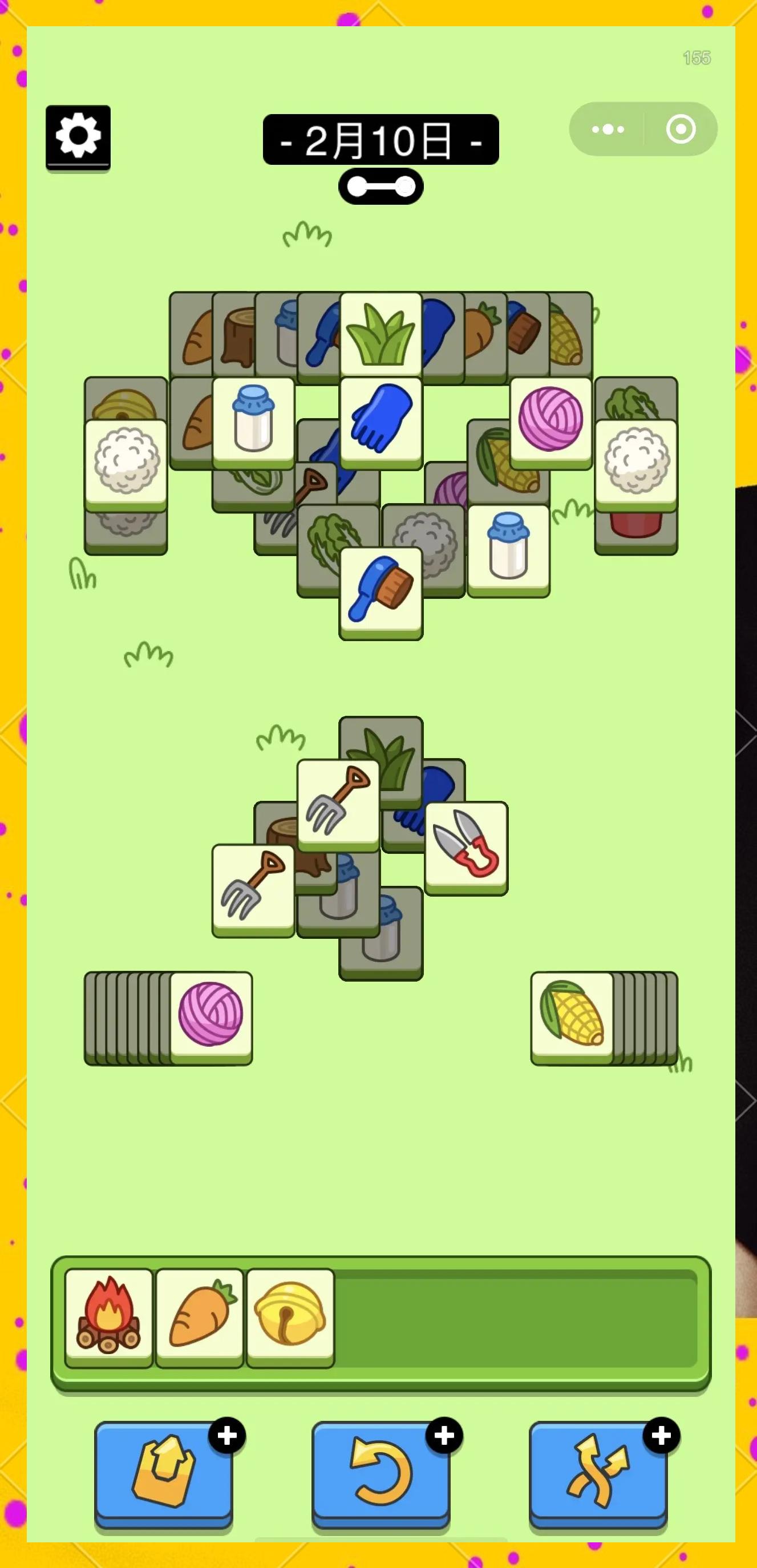Use the move-out tiles power-up
Viewport: 757px width, 1568px height.
point(163,1473)
